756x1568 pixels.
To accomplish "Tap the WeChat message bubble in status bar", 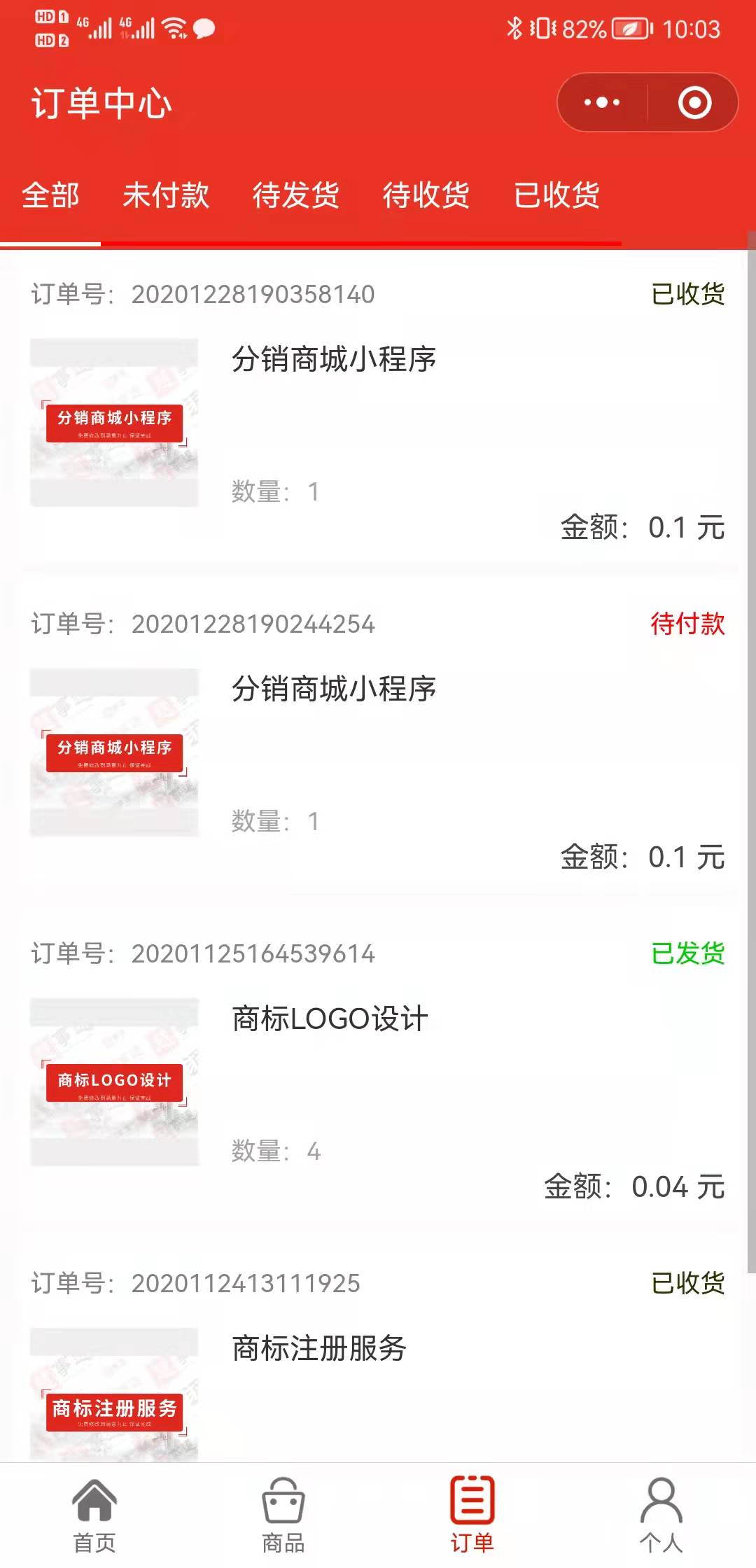I will (202, 29).
